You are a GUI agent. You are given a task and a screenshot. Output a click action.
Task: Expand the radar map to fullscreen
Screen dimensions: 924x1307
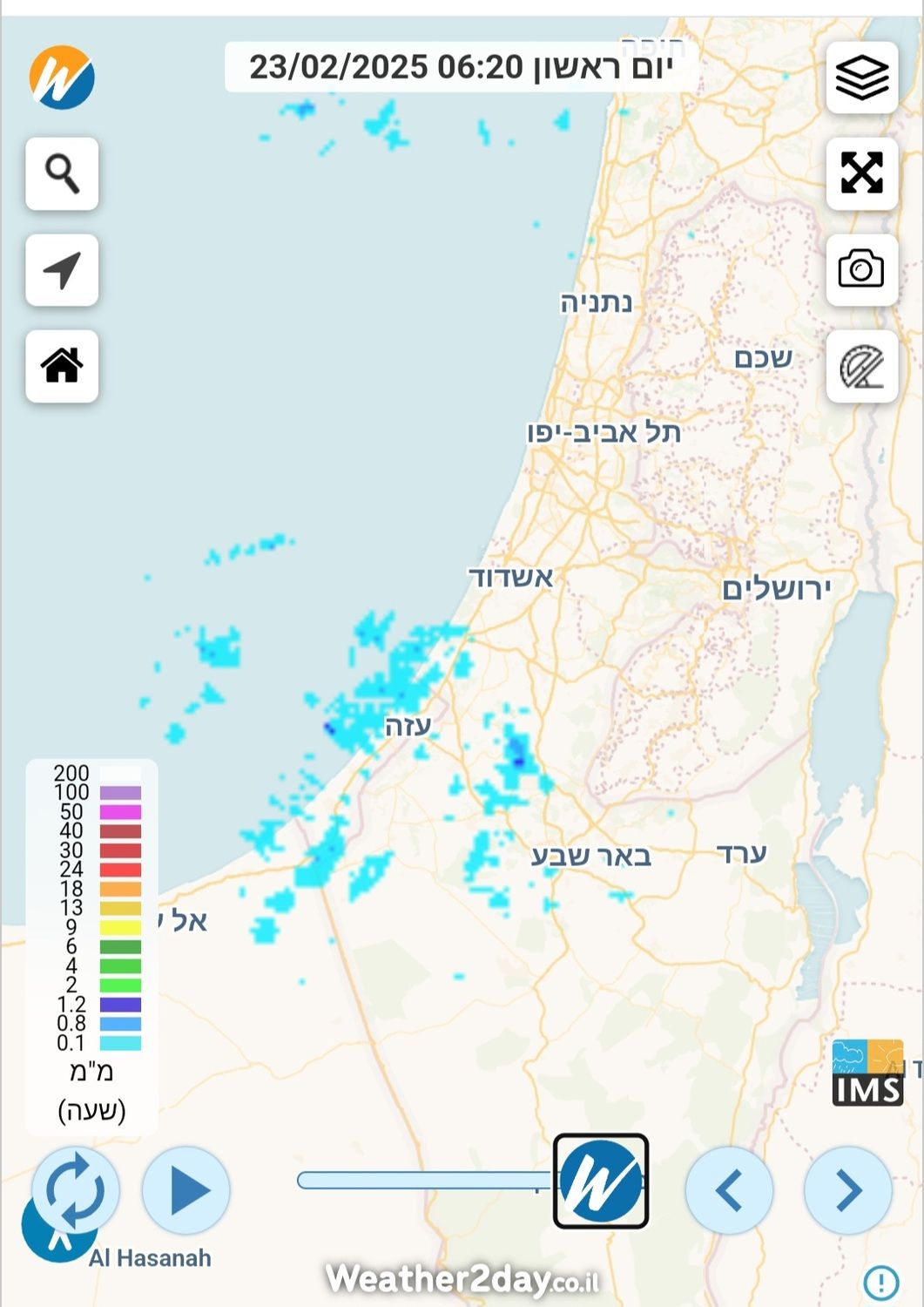pos(862,173)
